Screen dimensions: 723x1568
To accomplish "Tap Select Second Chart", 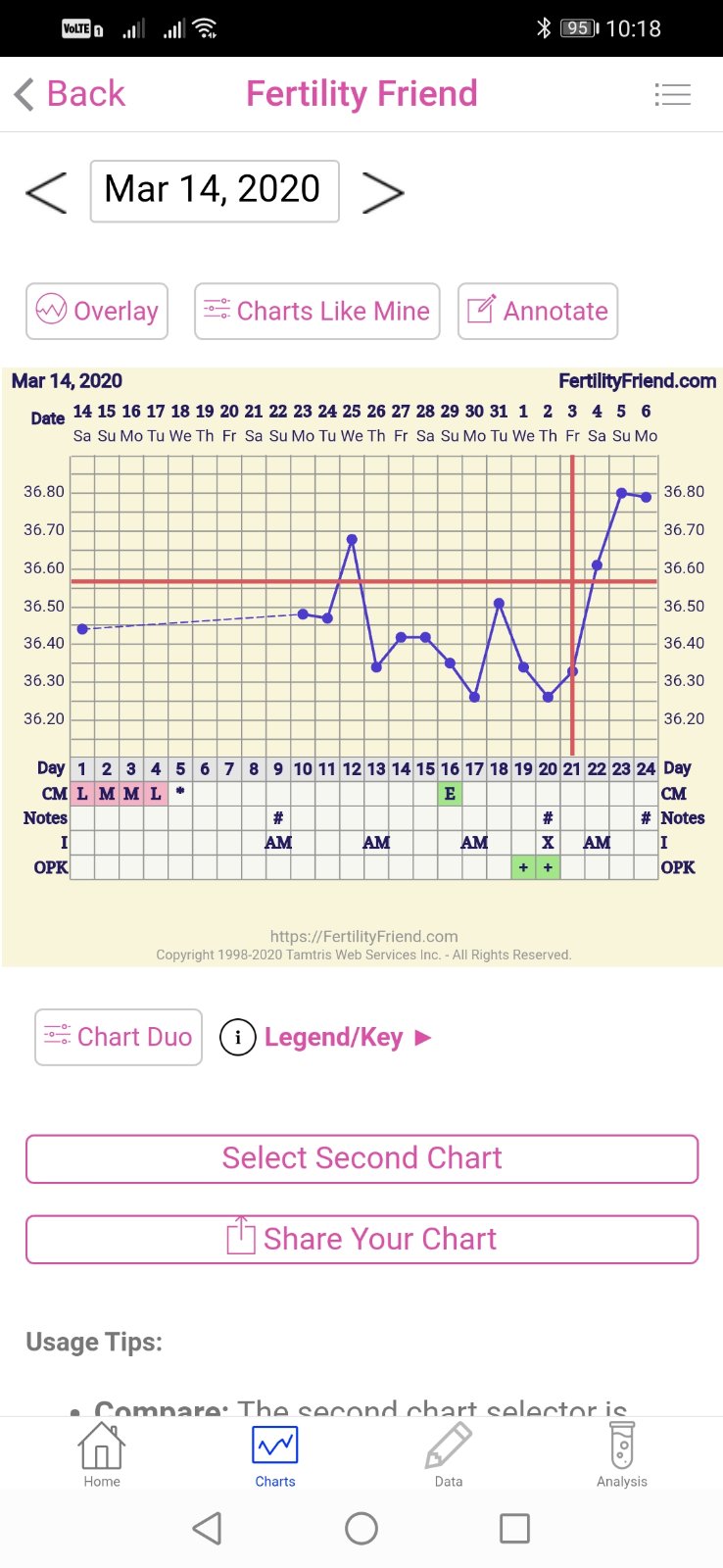I will [x=361, y=1158].
